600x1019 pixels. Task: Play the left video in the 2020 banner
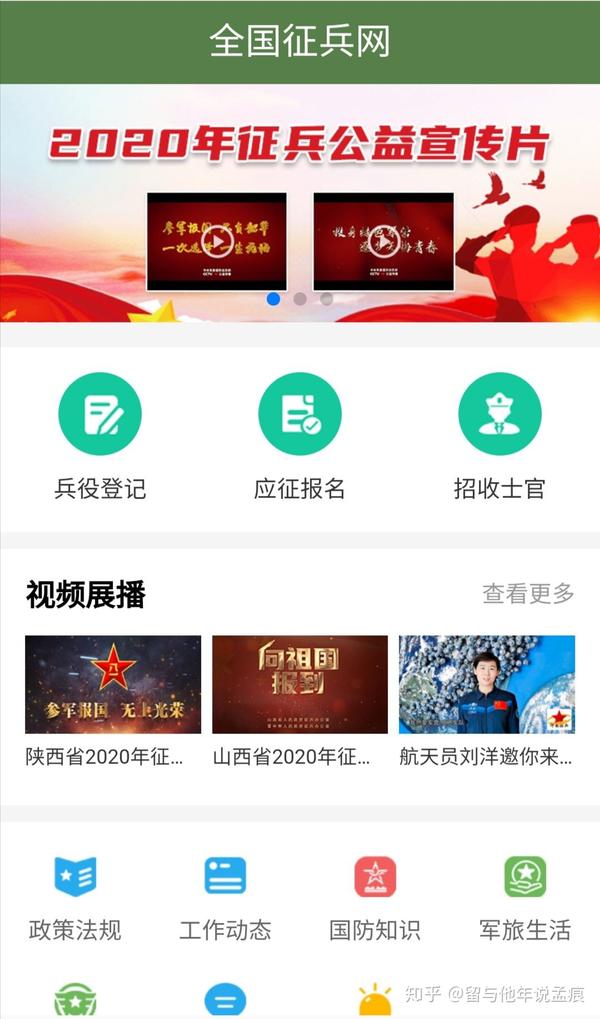click(x=217, y=242)
